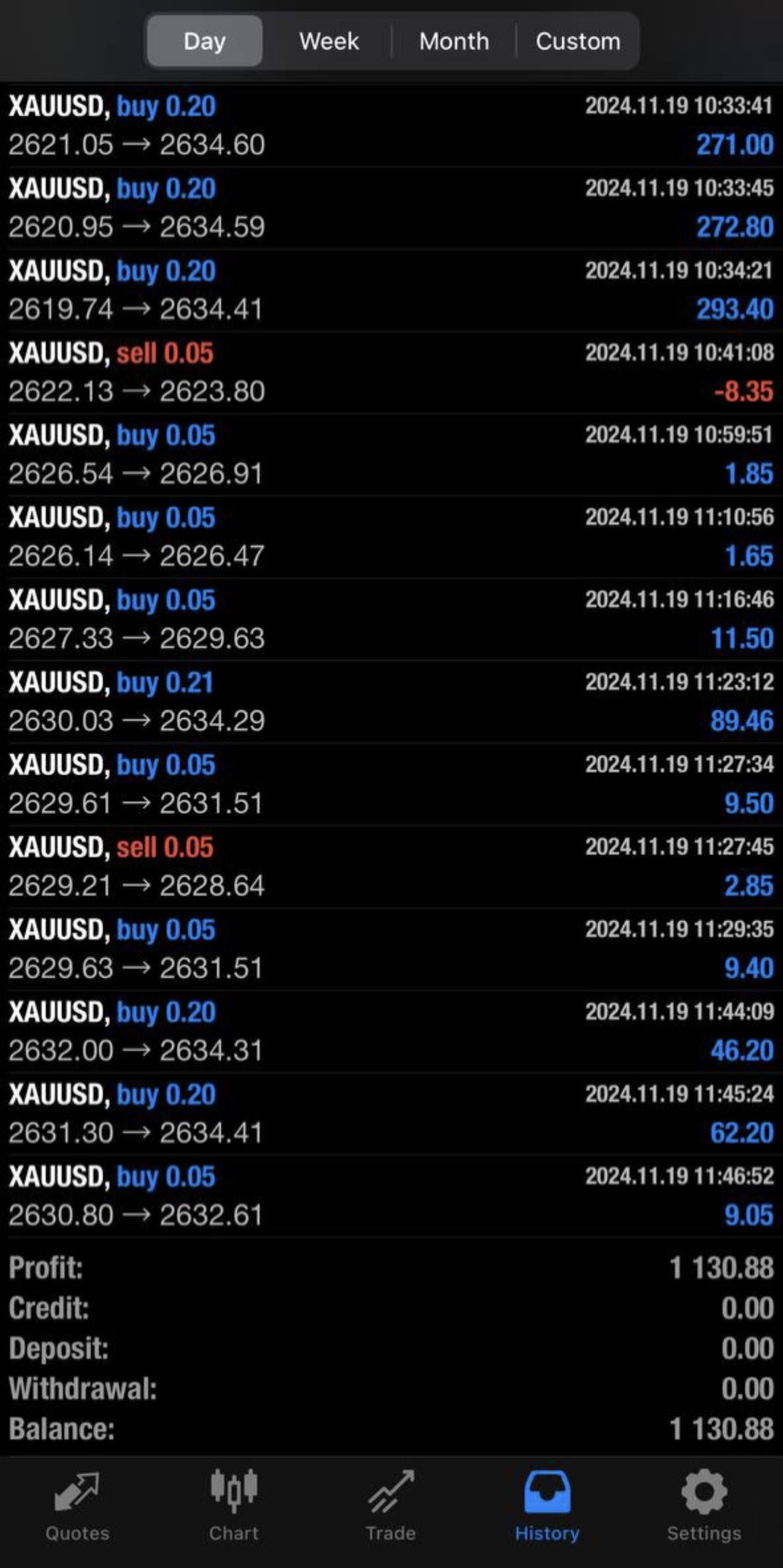
Task: Switch to the Week period
Action: 329,41
